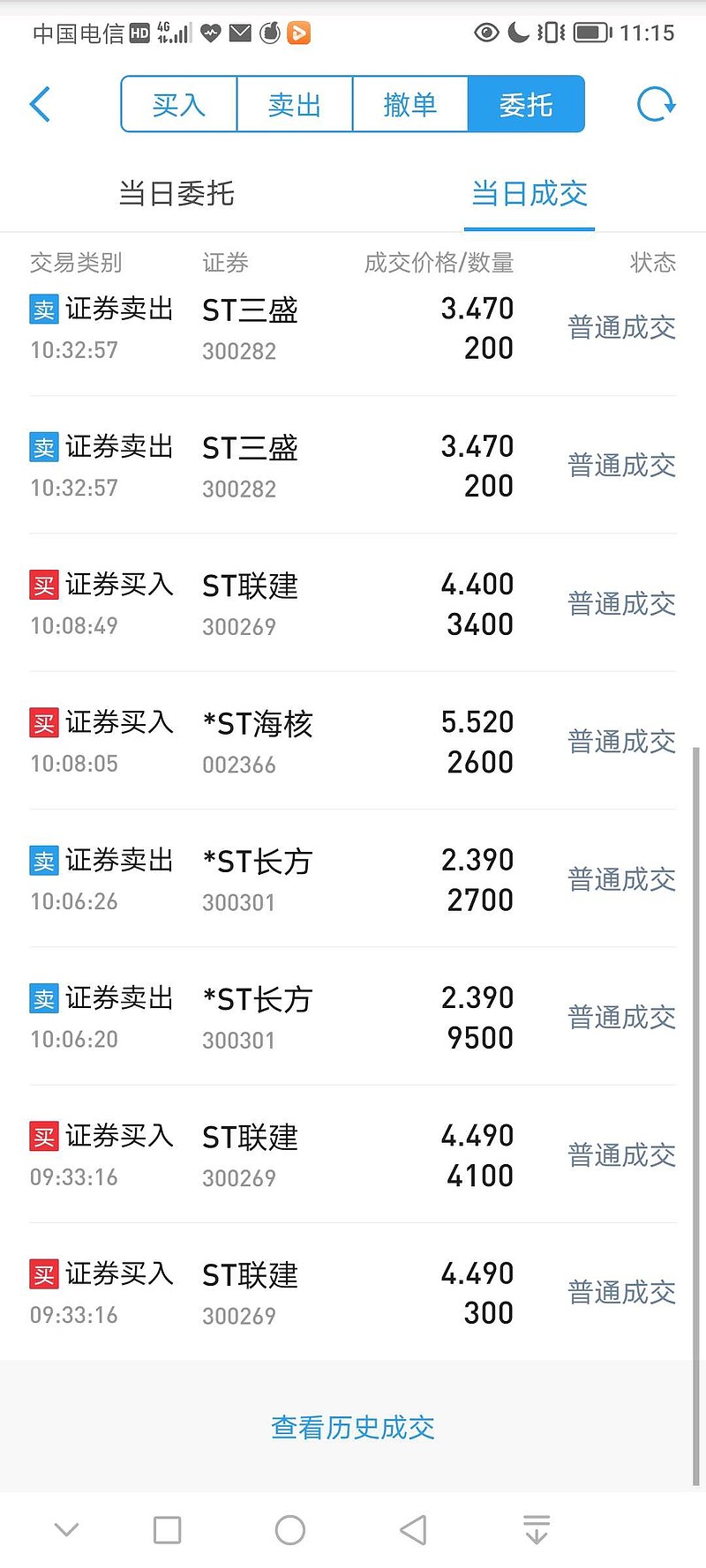
Task: Tap the system home button
Action: pyautogui.click(x=290, y=1530)
